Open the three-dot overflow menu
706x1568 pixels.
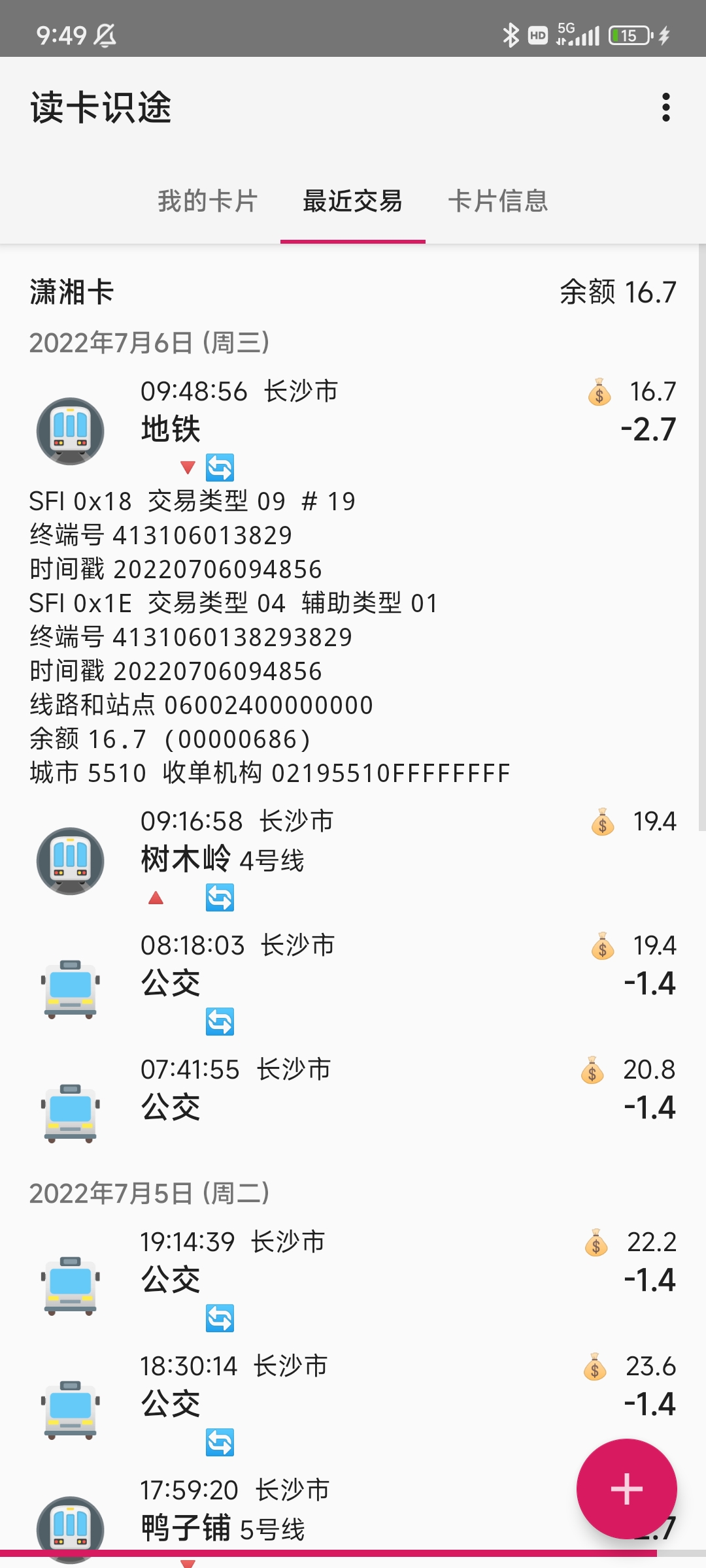665,107
